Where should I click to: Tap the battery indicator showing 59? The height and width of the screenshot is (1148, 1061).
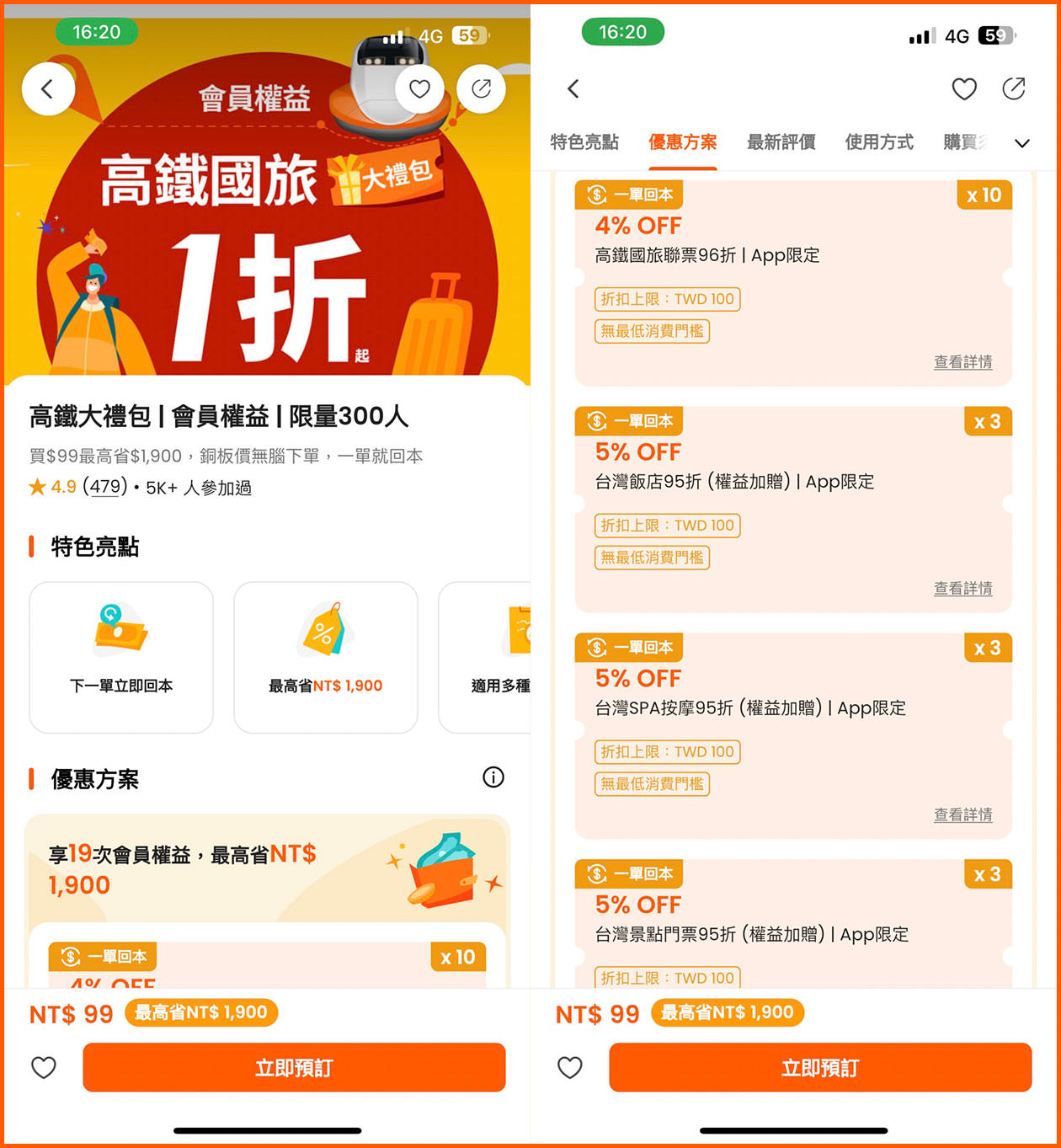pos(468,36)
